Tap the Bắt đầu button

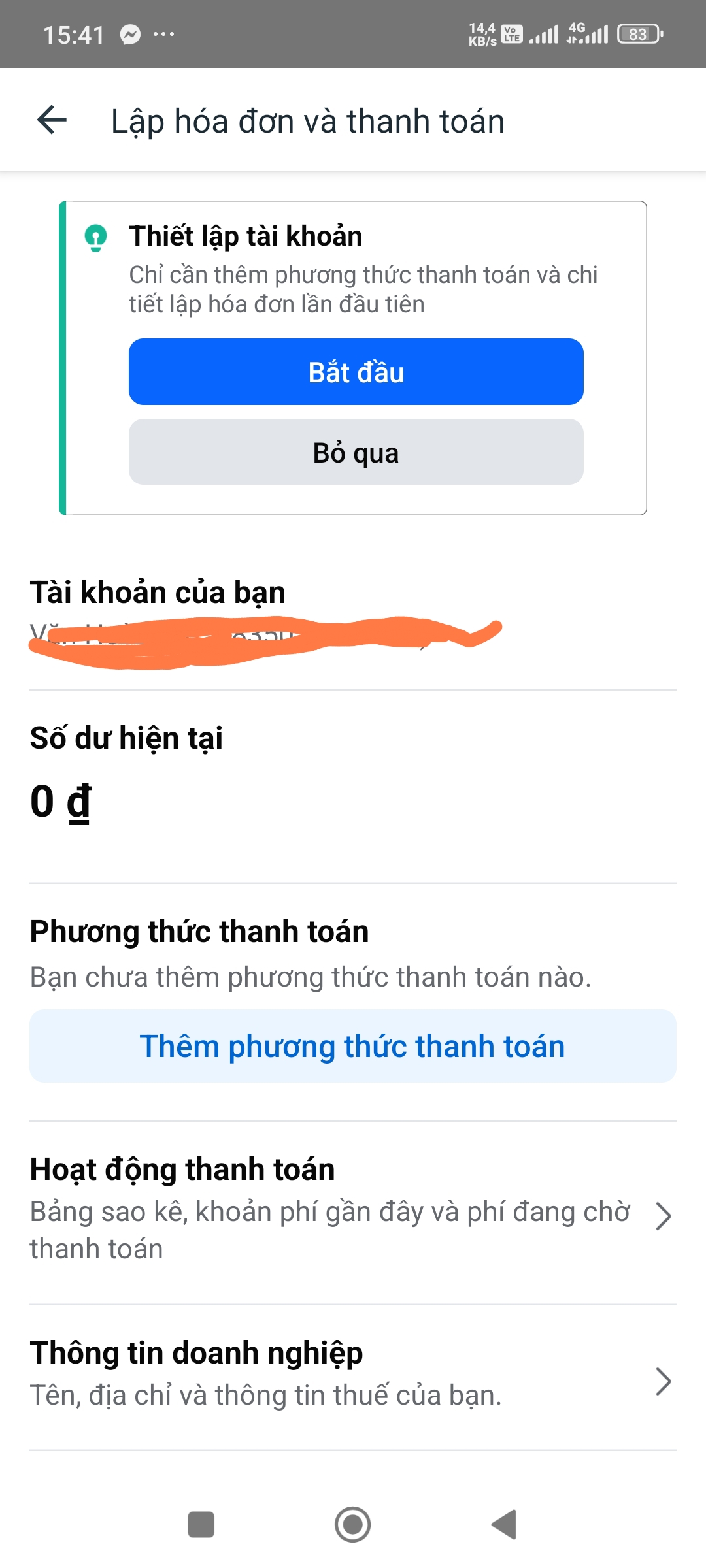pos(356,372)
